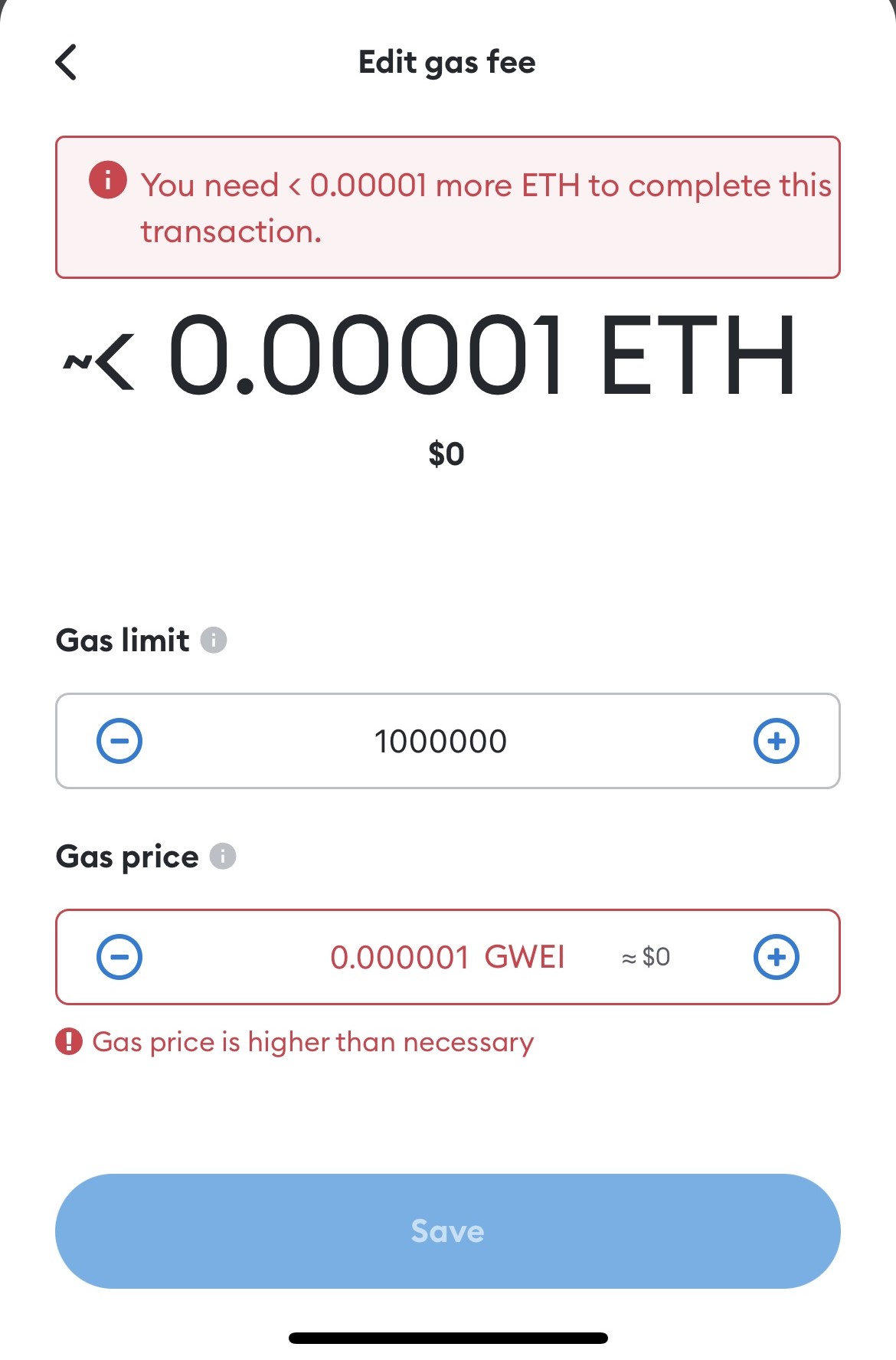Viewport: 896px width, 1360px height.
Task: Tap the Edit gas fee title
Action: coord(447,62)
